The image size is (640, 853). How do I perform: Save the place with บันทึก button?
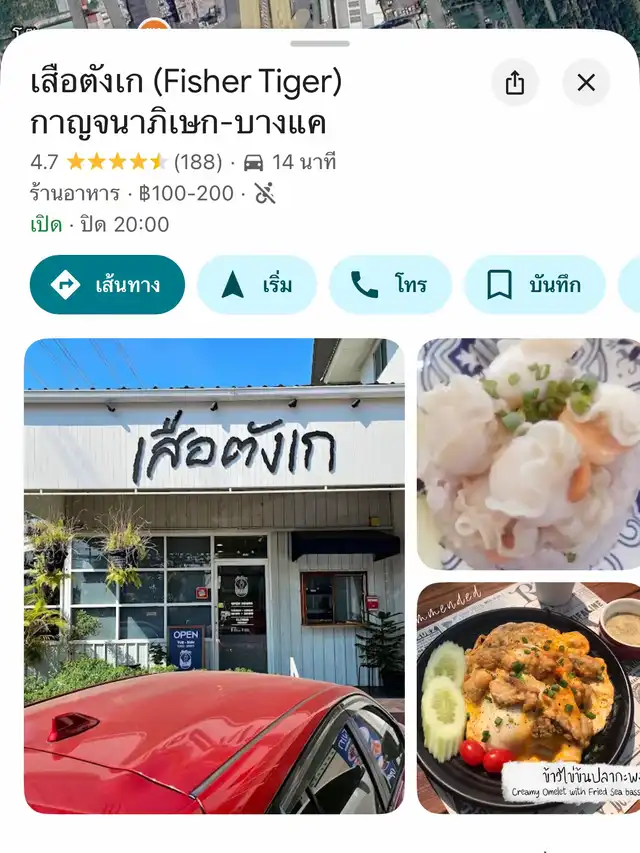(534, 285)
